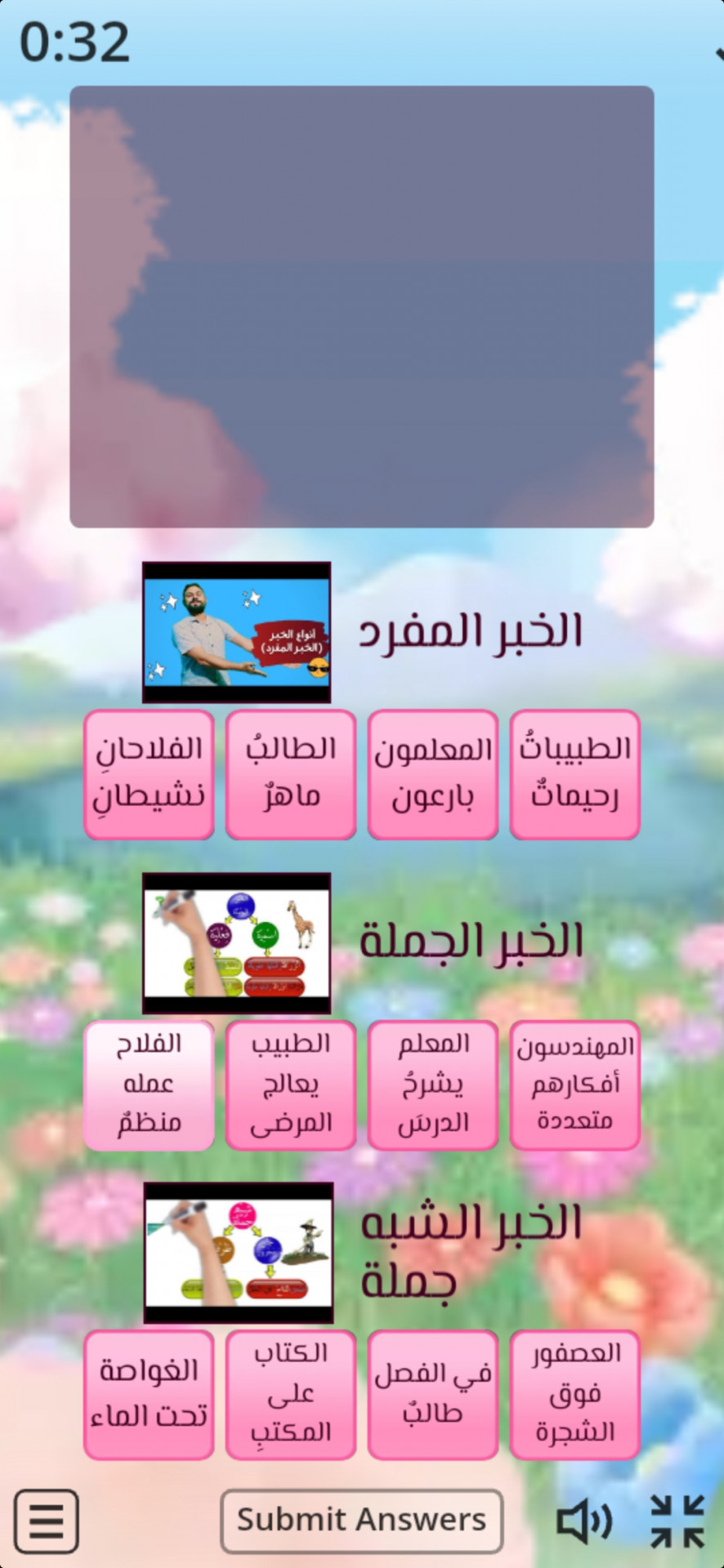Viewport: 724px width, 1568px height.
Task: Choose the tile المعلم يشرحُ الدرسَ
Action: click(433, 1085)
